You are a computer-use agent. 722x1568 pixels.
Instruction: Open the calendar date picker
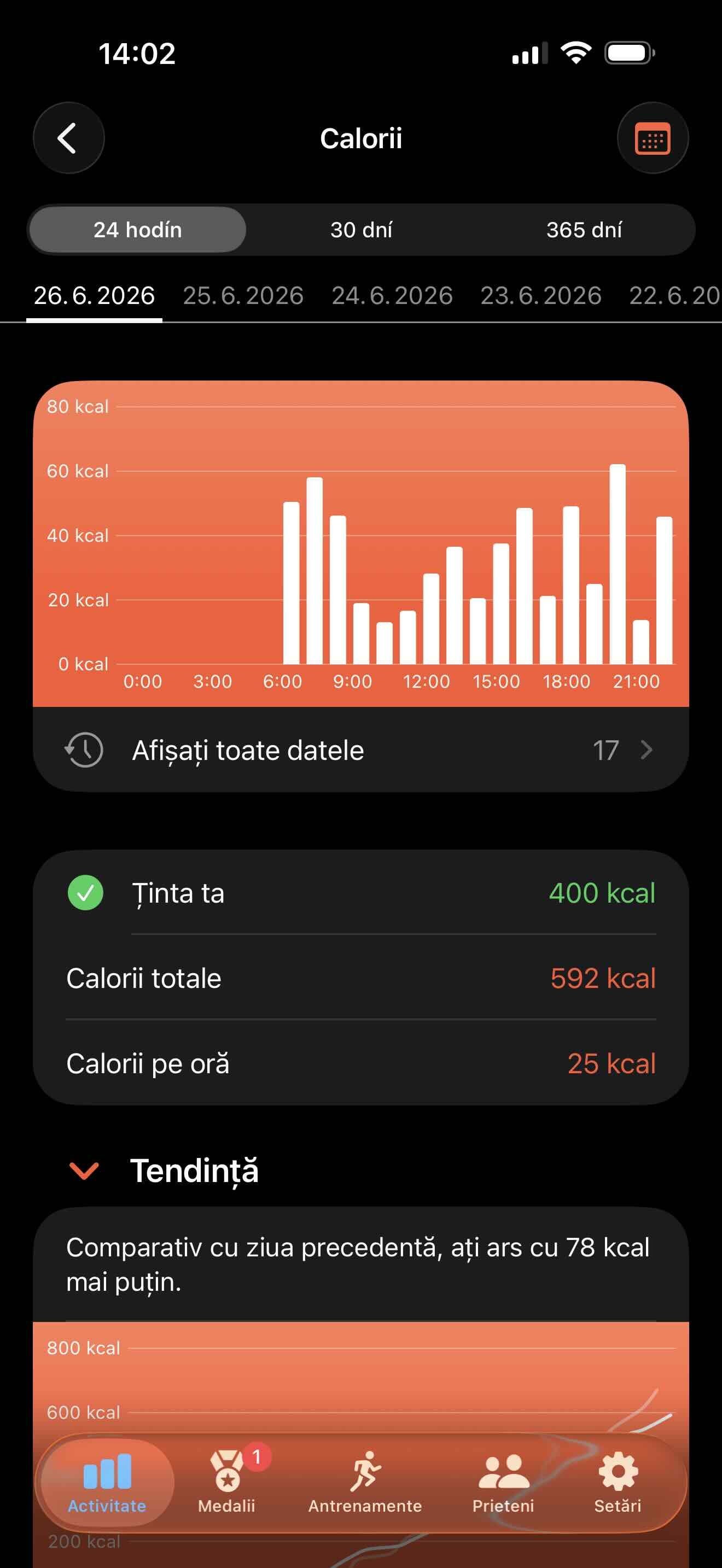pyautogui.click(x=653, y=138)
